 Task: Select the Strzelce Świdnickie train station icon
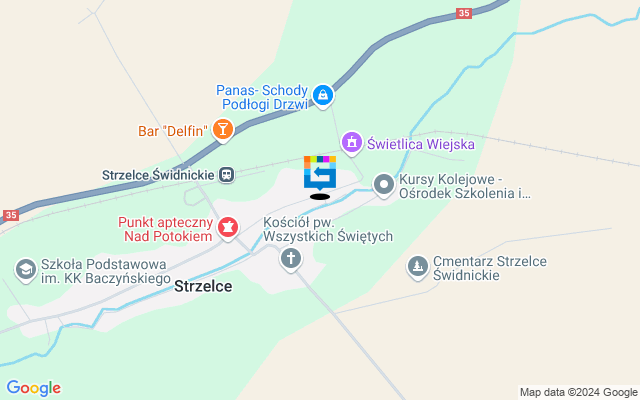[227, 174]
